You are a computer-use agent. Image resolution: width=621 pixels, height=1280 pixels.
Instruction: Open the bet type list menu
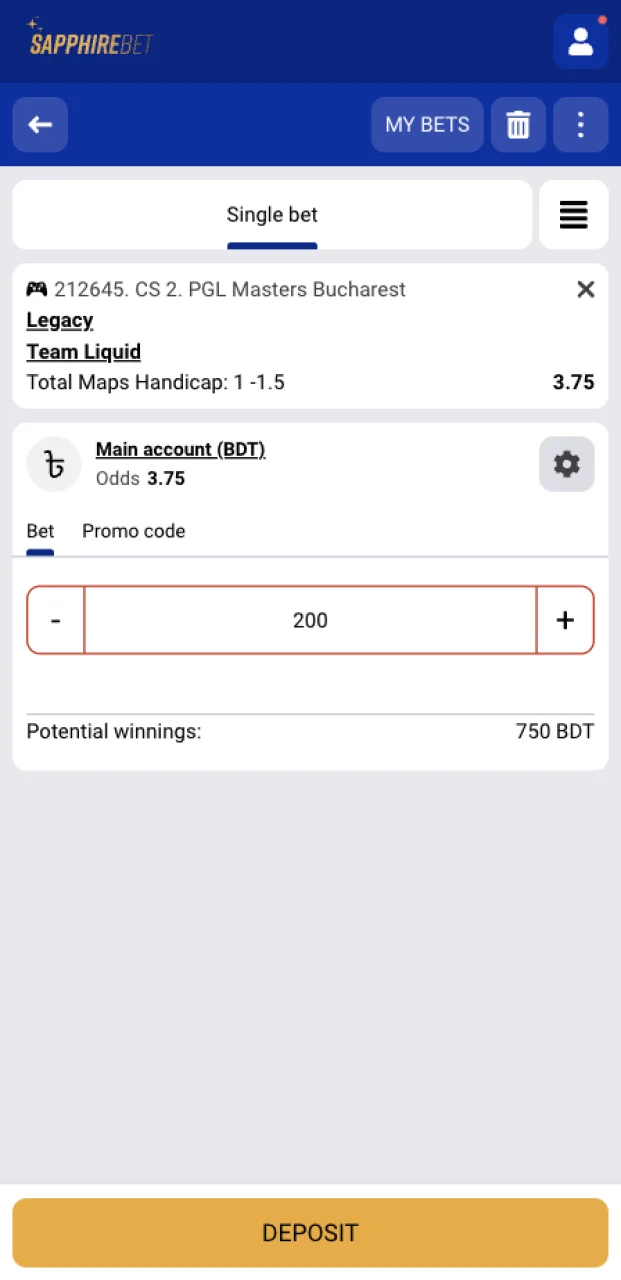pyautogui.click(x=573, y=215)
